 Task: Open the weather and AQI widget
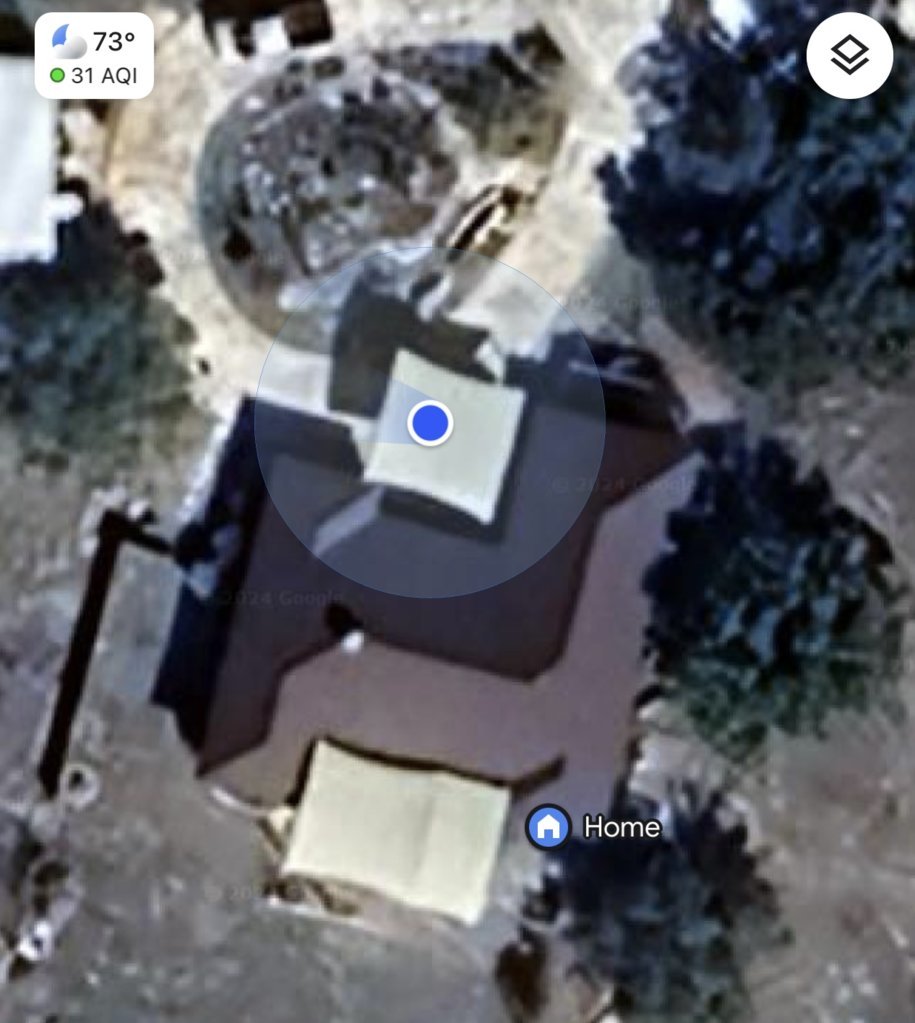click(x=94, y=56)
